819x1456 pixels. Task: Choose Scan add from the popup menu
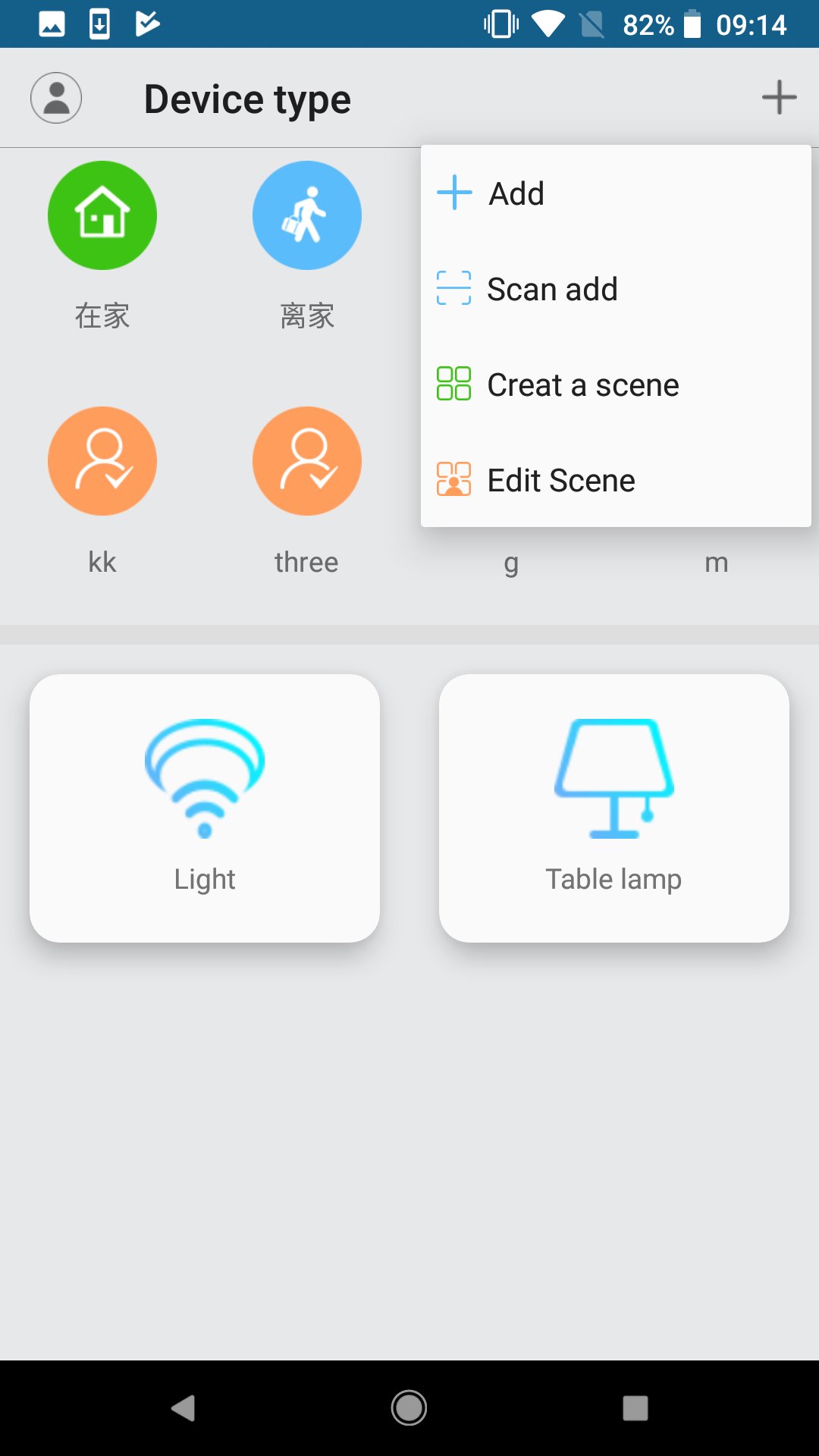552,288
